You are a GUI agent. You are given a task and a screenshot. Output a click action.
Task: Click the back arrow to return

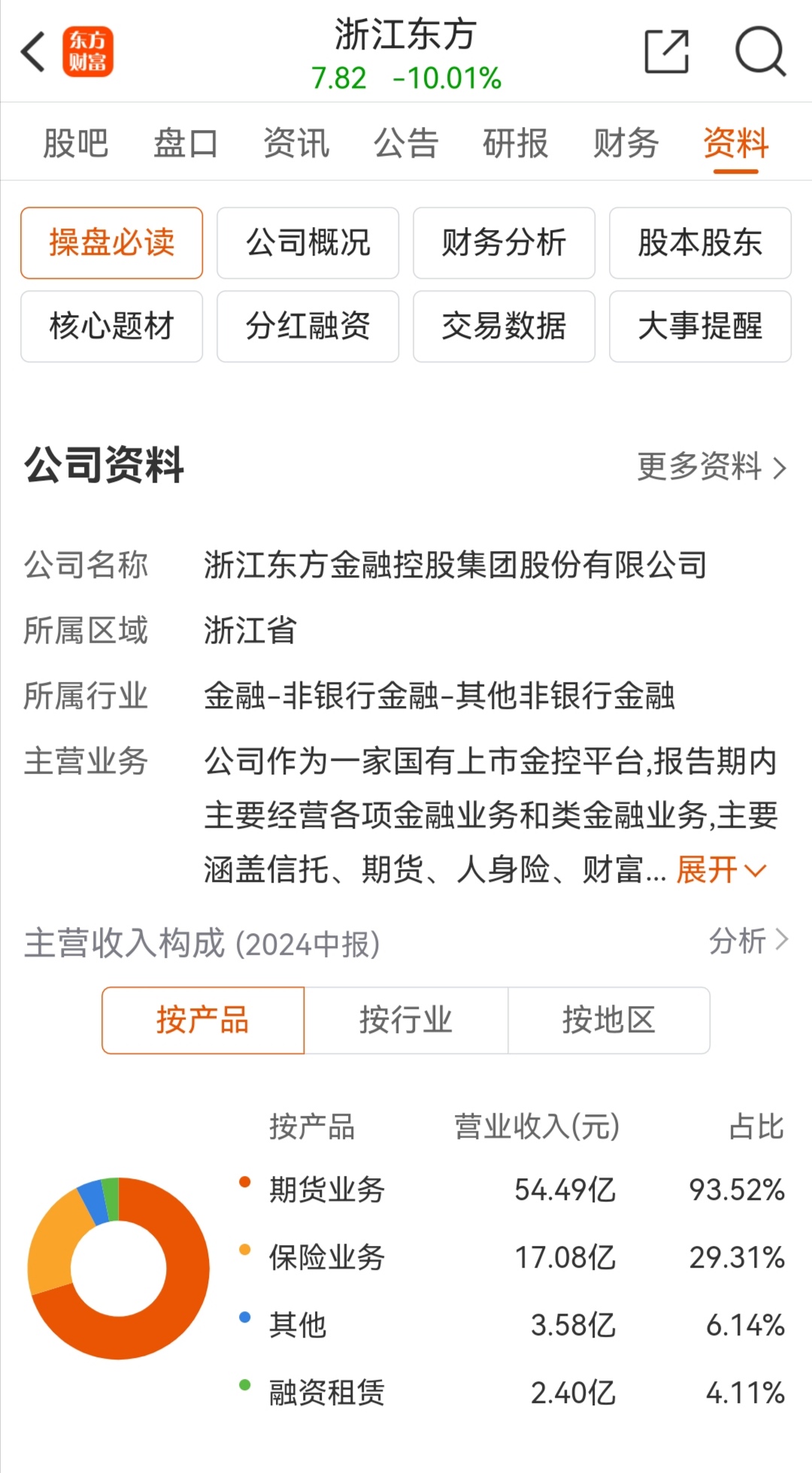(x=32, y=50)
